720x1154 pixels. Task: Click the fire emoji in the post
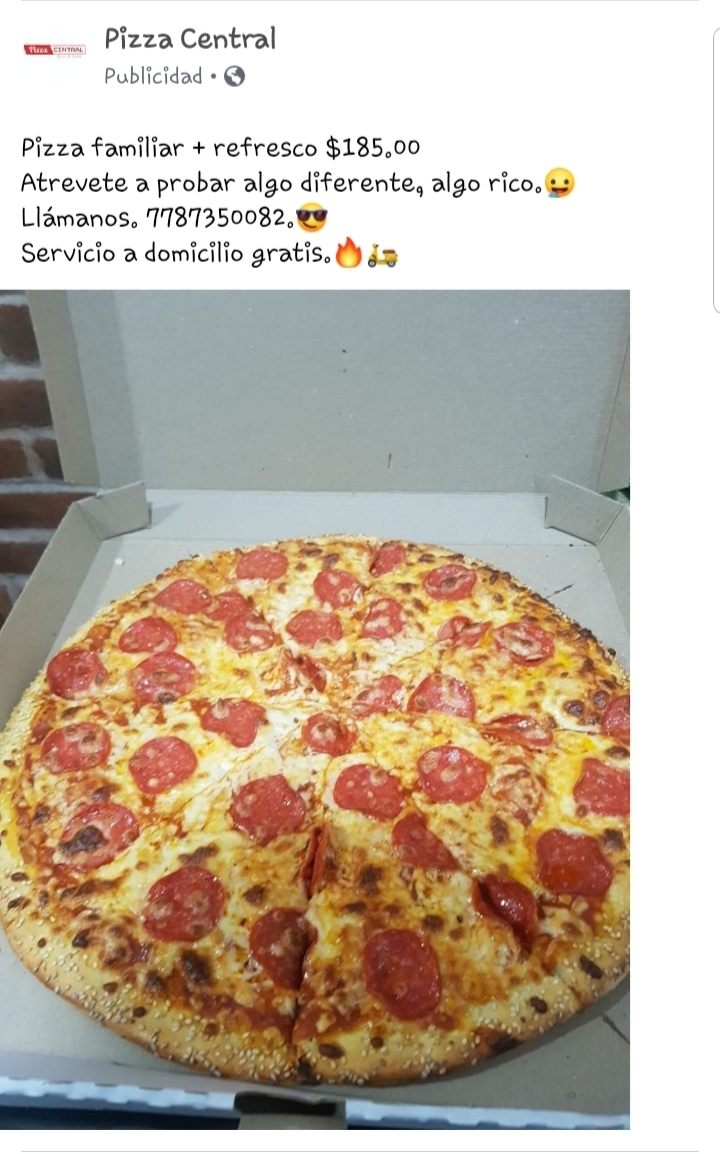pyautogui.click(x=346, y=255)
